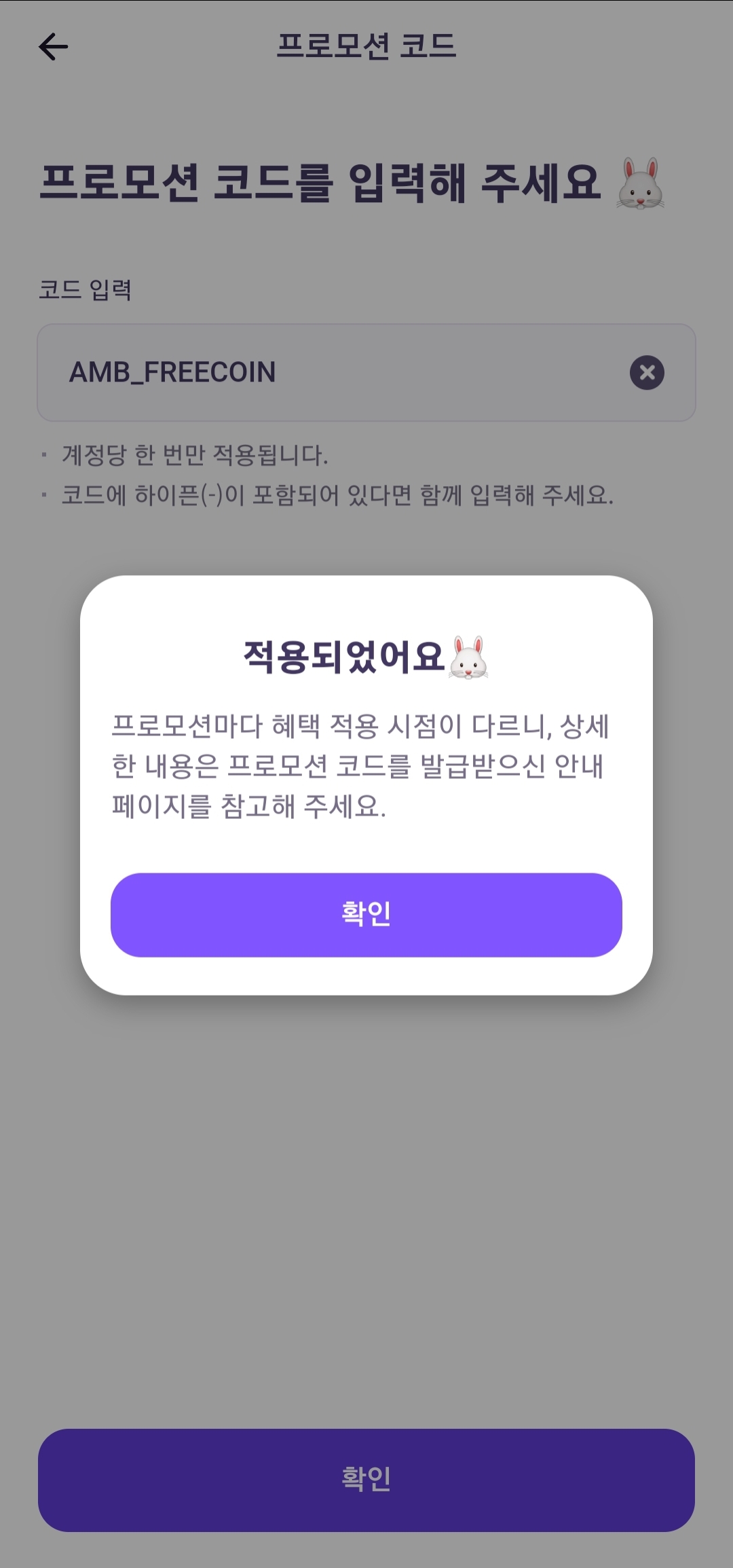Image resolution: width=733 pixels, height=1568 pixels.
Task: Clear the AMB_FREECOIN code with the X
Action: pyautogui.click(x=647, y=372)
